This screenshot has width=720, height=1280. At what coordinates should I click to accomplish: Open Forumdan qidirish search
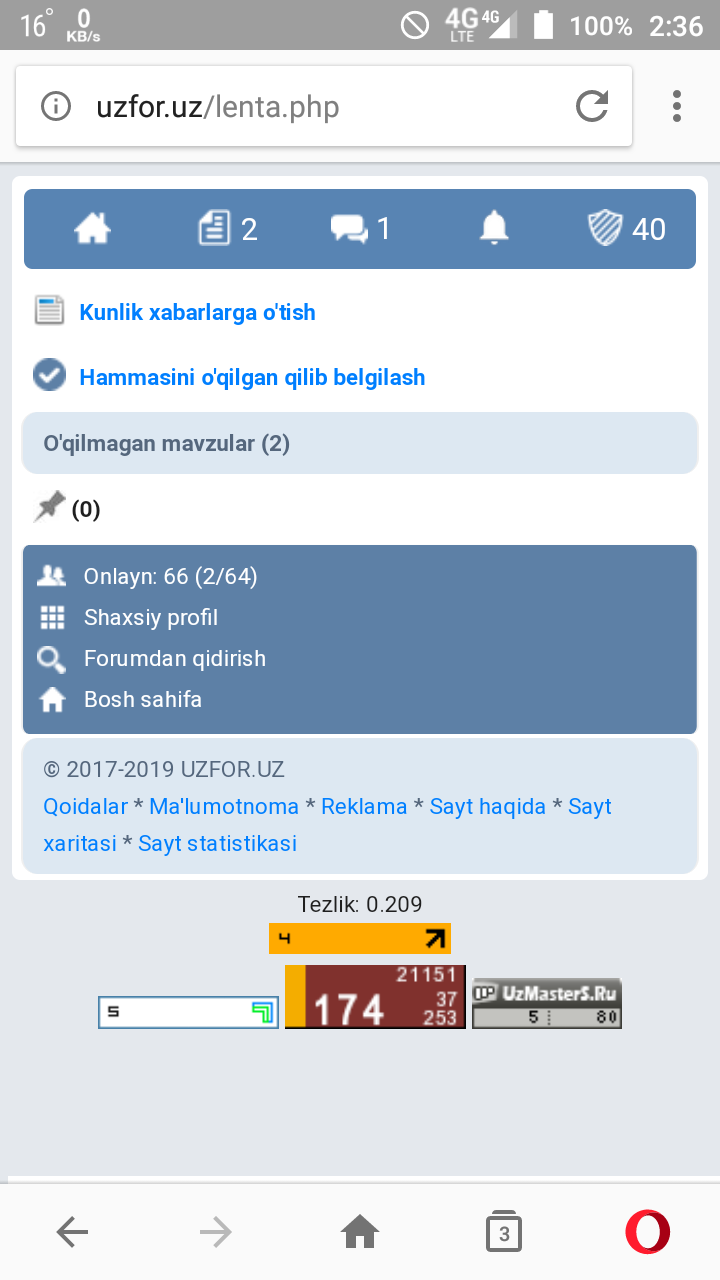[174, 658]
